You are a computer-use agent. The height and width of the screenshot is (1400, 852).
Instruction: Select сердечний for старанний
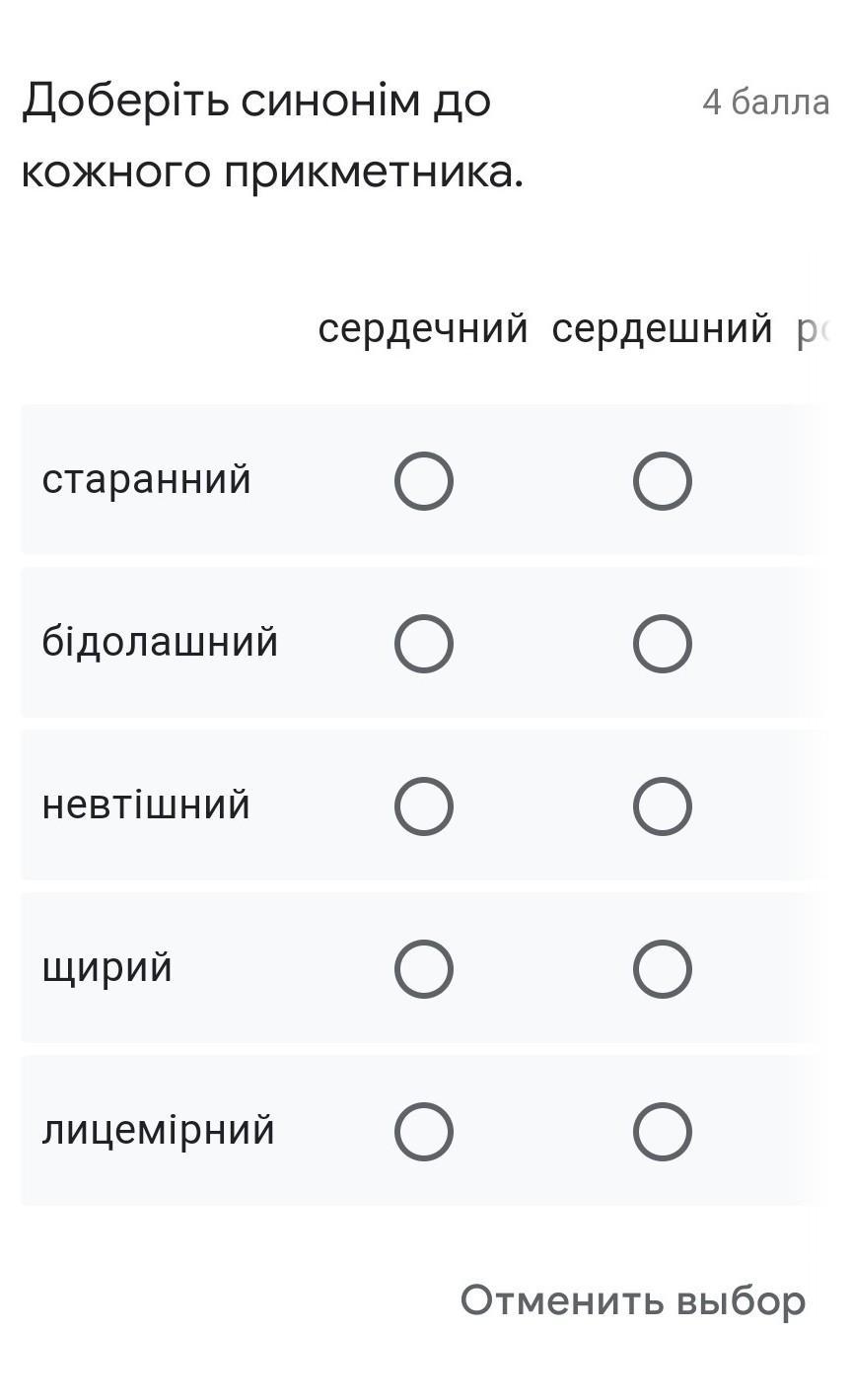coord(424,481)
